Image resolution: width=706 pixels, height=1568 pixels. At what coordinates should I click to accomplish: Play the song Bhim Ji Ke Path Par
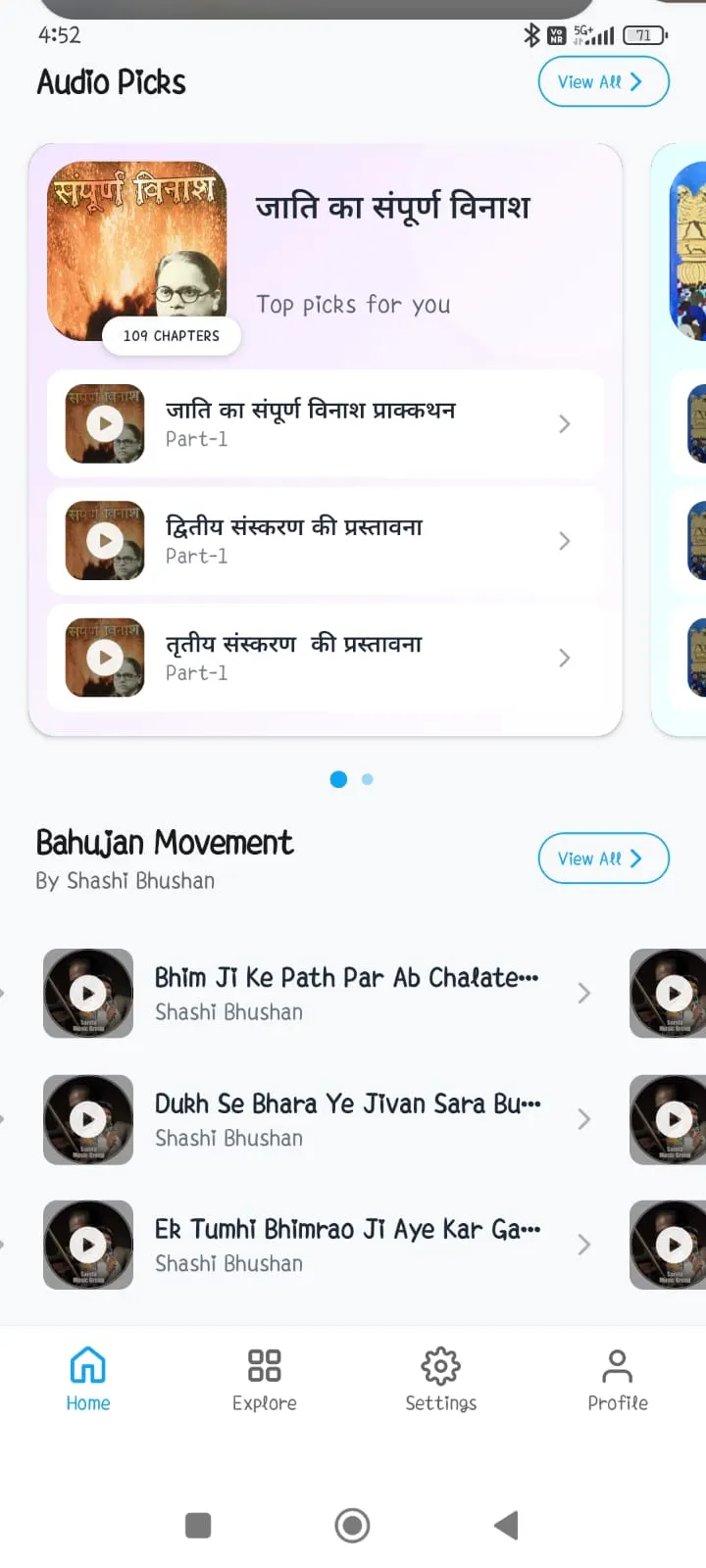(x=88, y=993)
